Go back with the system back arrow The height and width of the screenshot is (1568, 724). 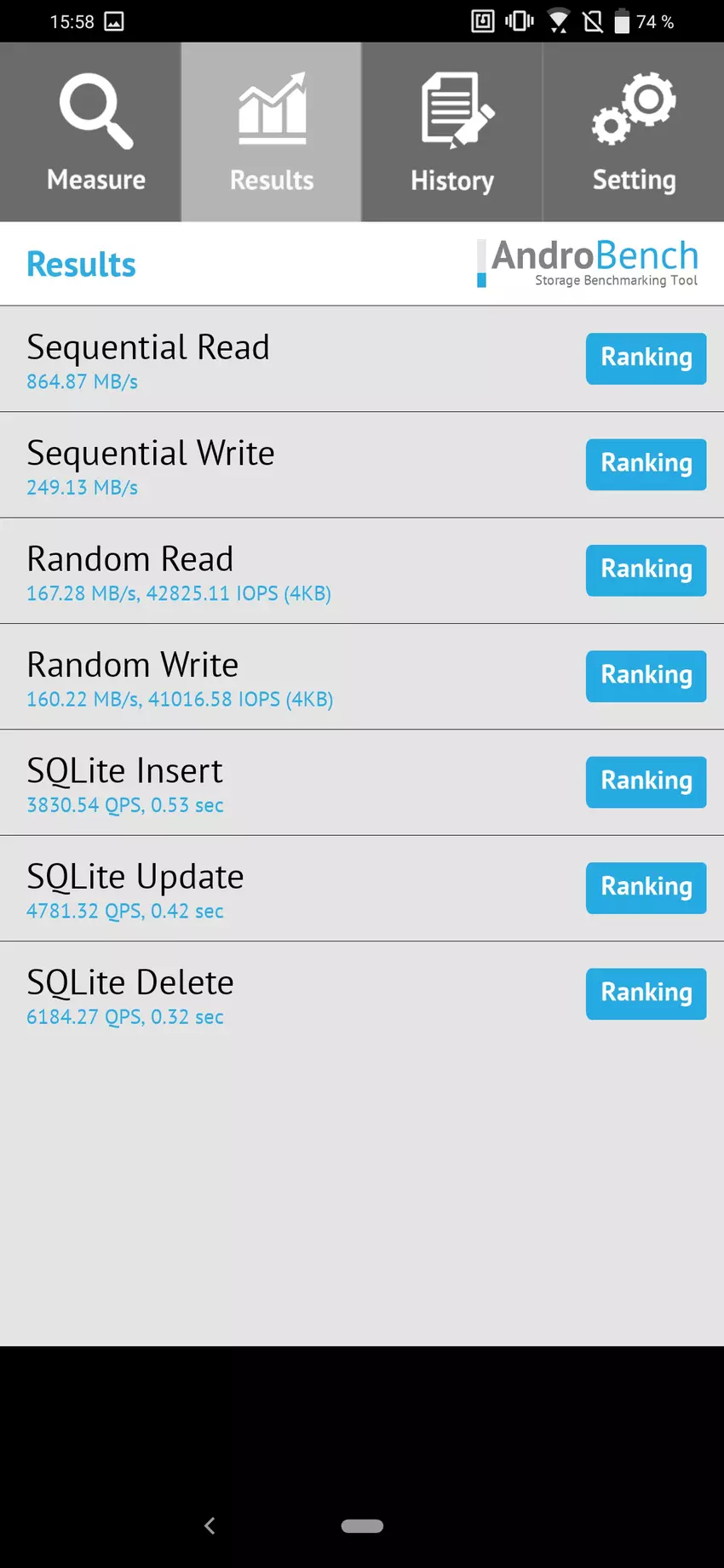click(210, 1525)
